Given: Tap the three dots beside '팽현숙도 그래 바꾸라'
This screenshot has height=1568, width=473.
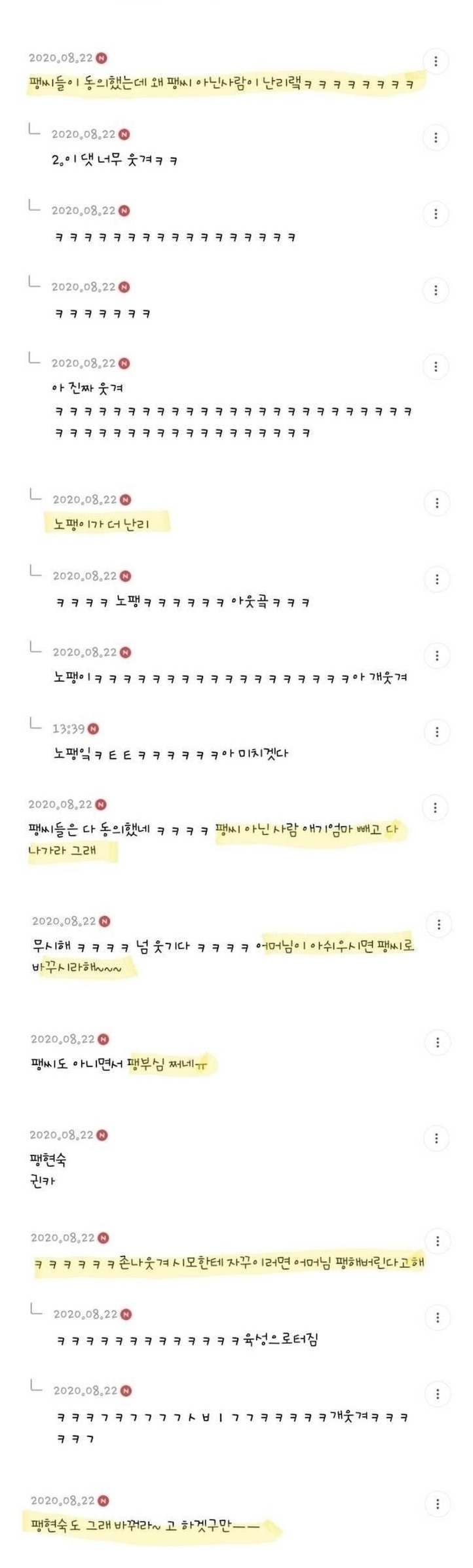Looking at the screenshot, I should coord(437,1504).
